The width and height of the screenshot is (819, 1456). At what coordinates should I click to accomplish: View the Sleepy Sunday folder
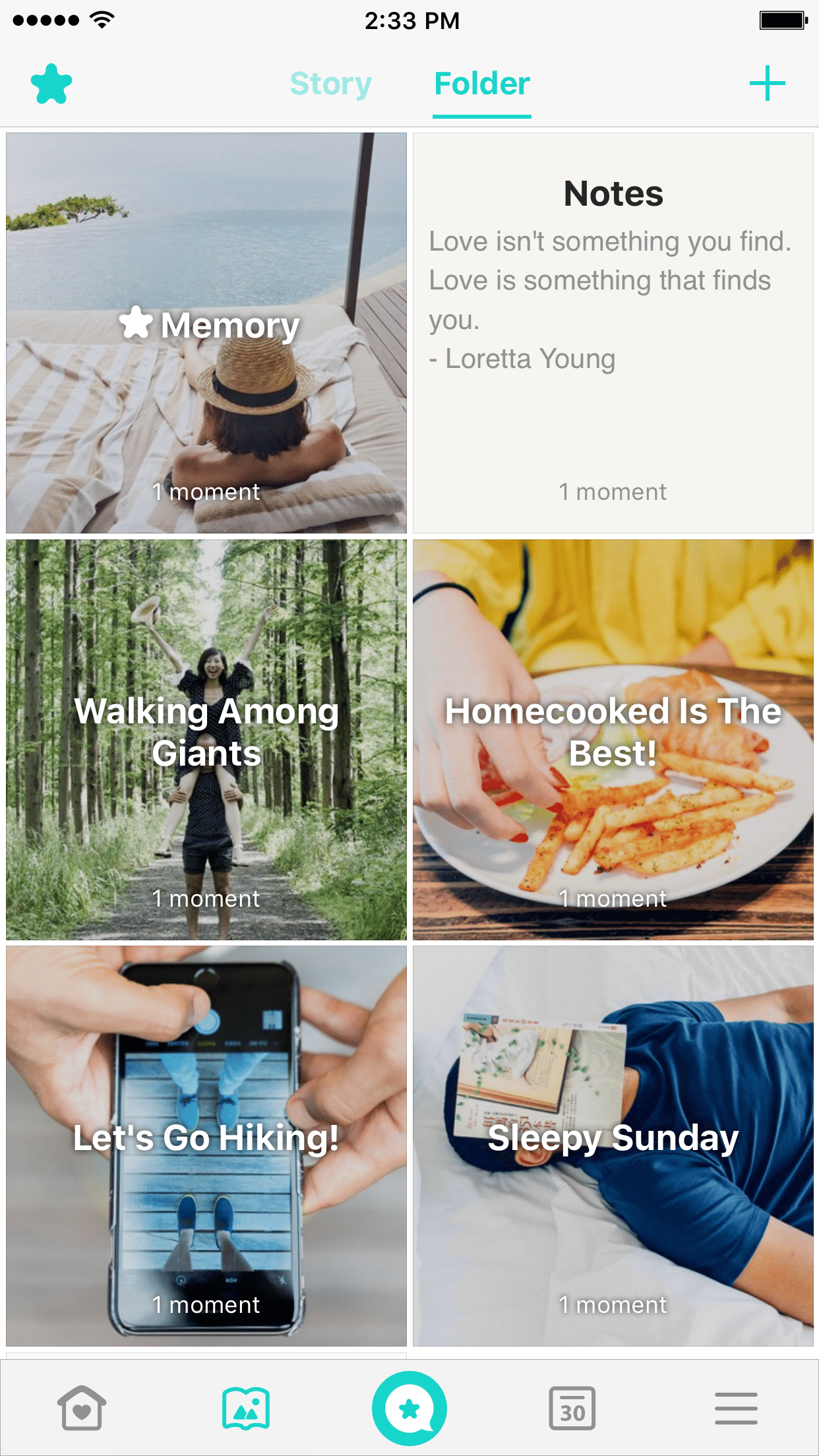(x=613, y=1146)
